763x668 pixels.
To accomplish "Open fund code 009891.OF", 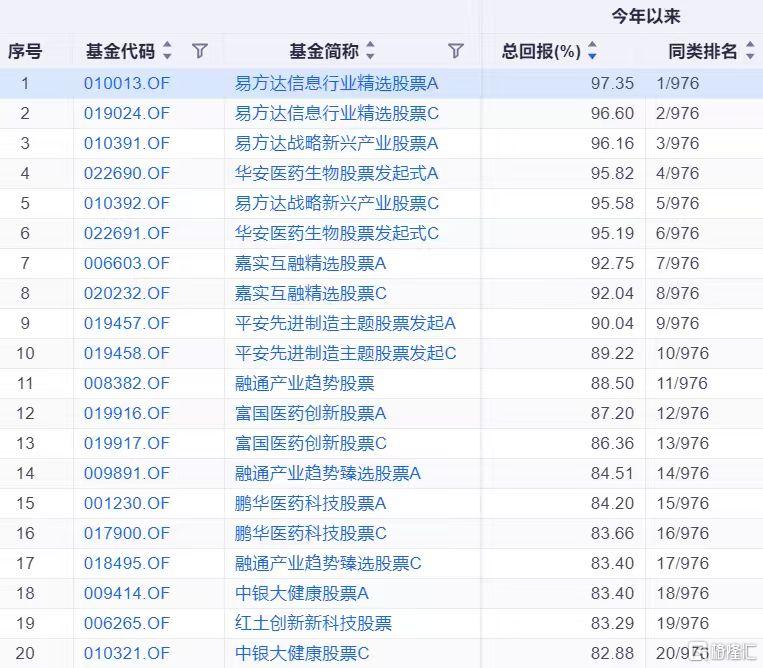I will click(x=127, y=473).
